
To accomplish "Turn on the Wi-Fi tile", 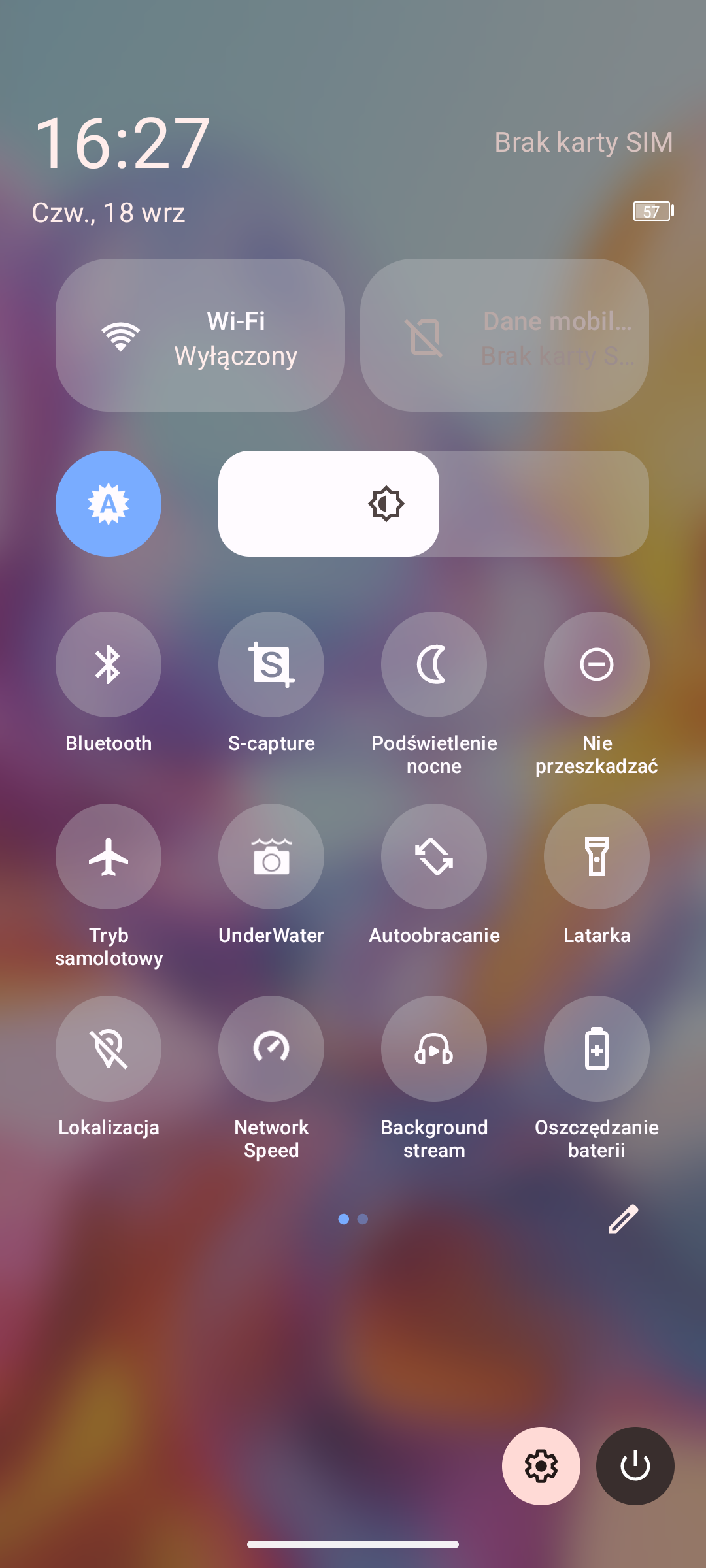I will coord(199,335).
